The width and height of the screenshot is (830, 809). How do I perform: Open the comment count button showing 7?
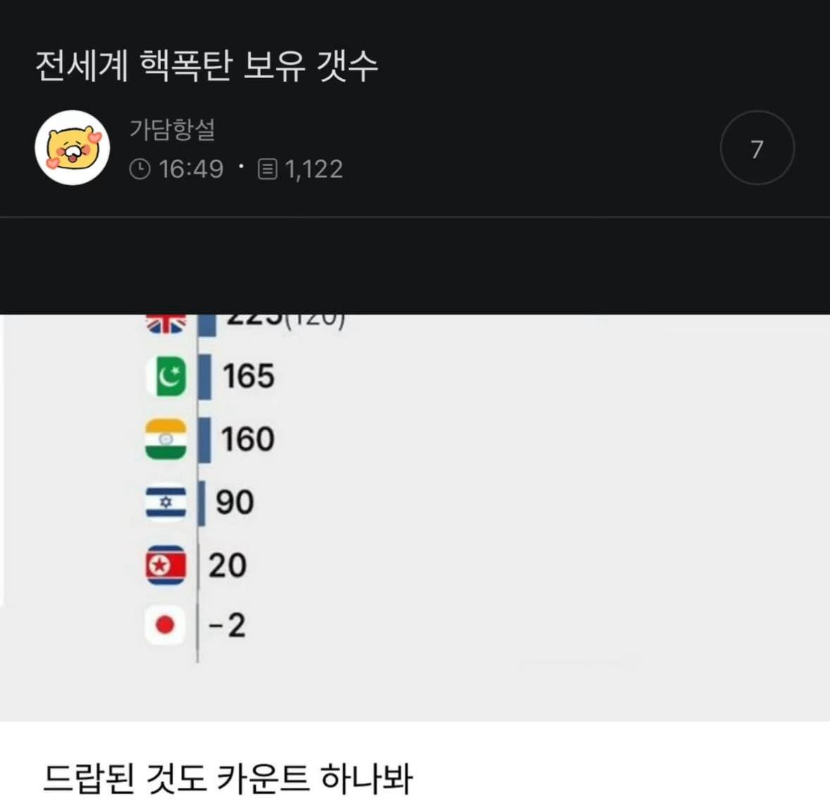click(757, 150)
